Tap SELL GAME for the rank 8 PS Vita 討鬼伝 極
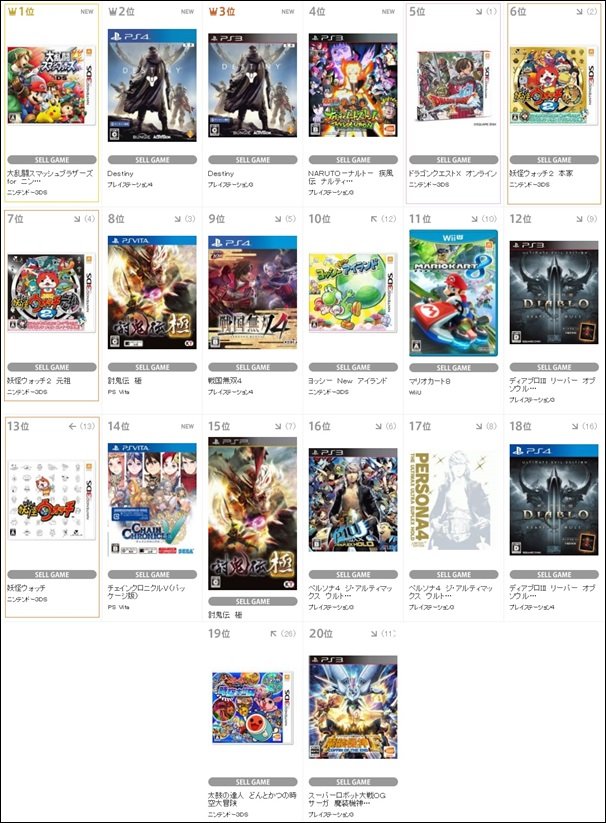 coord(152,367)
